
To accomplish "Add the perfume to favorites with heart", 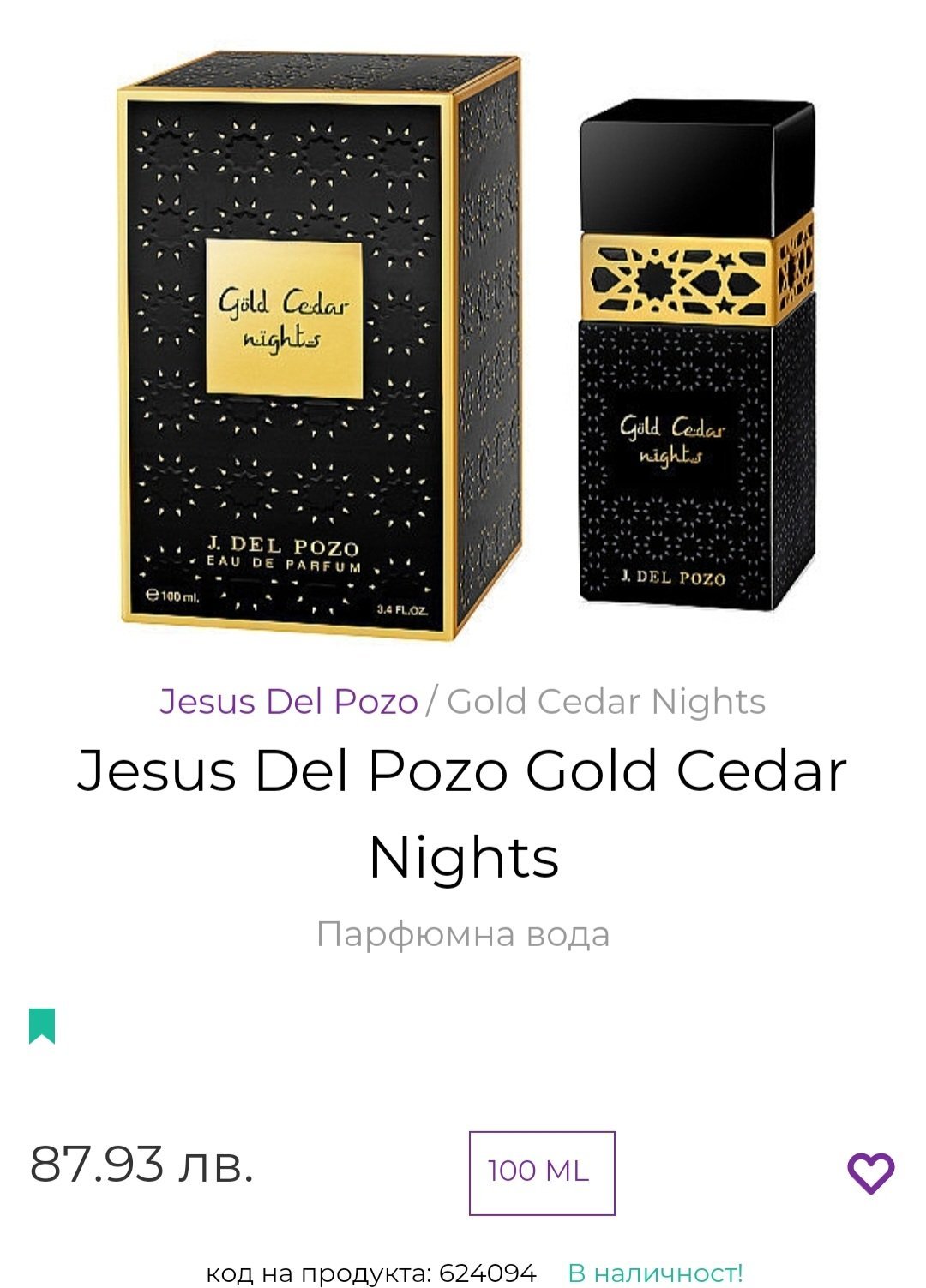I will coord(870,1172).
